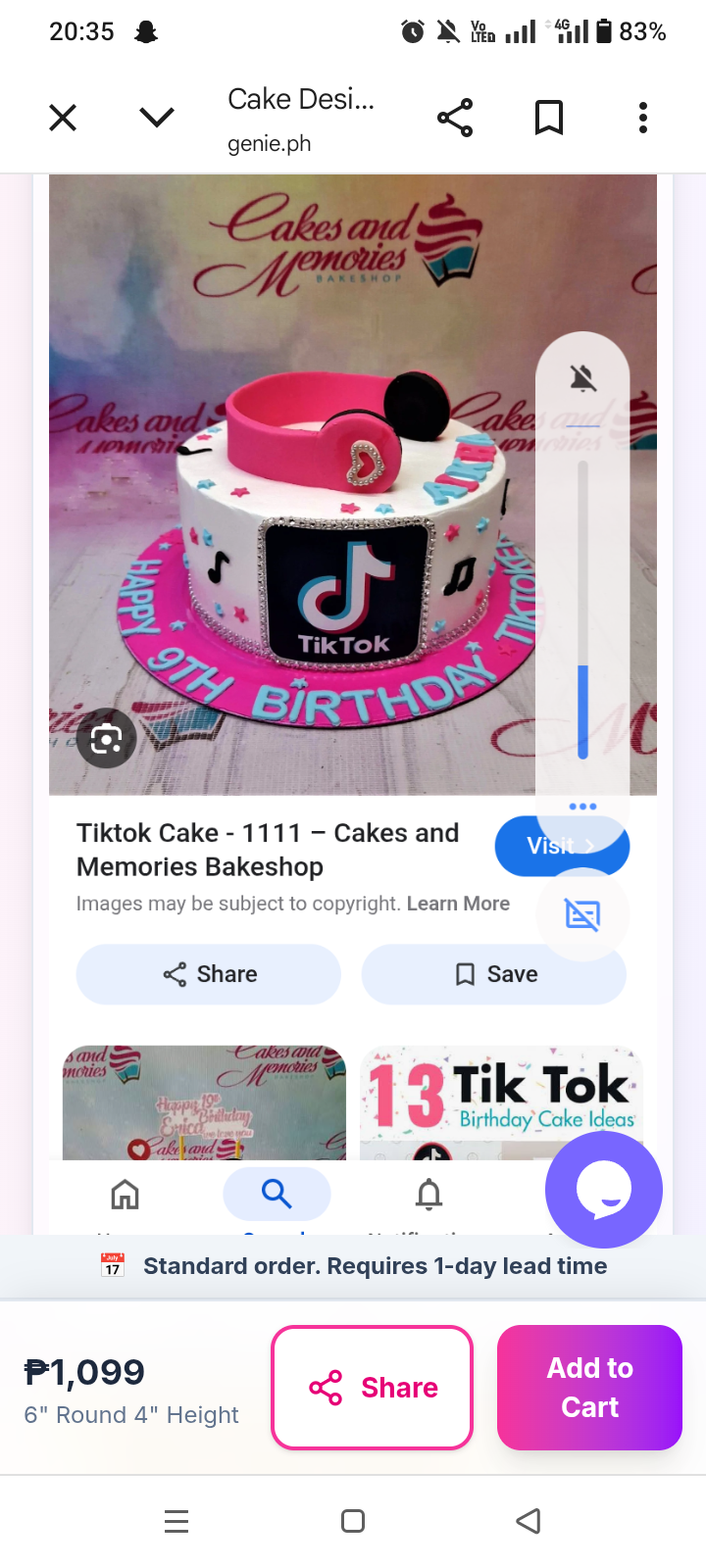Switch to the Search tab
The height and width of the screenshot is (1568, 706).
[x=277, y=1194]
